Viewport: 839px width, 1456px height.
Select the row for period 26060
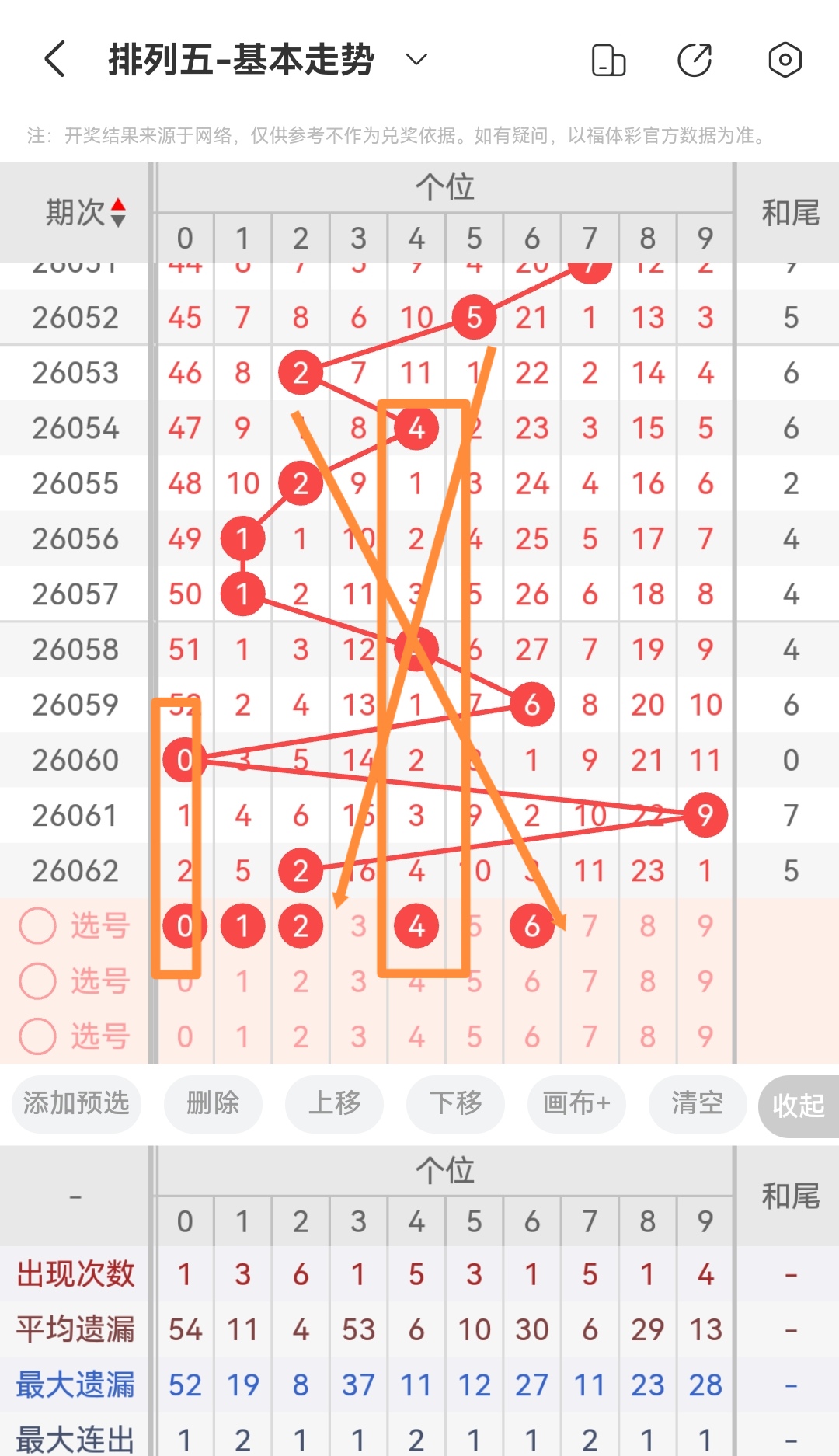[75, 760]
